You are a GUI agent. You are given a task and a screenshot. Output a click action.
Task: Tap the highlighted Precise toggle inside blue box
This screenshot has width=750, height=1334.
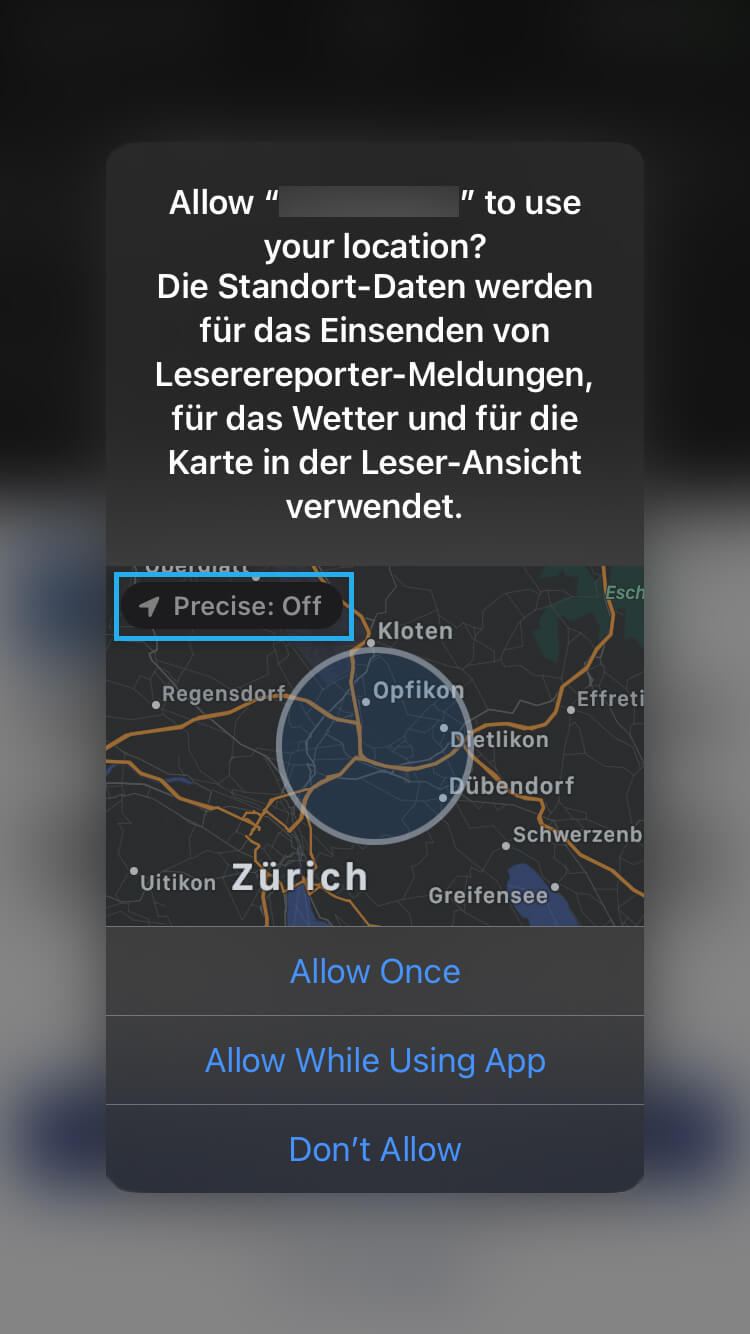[232, 606]
